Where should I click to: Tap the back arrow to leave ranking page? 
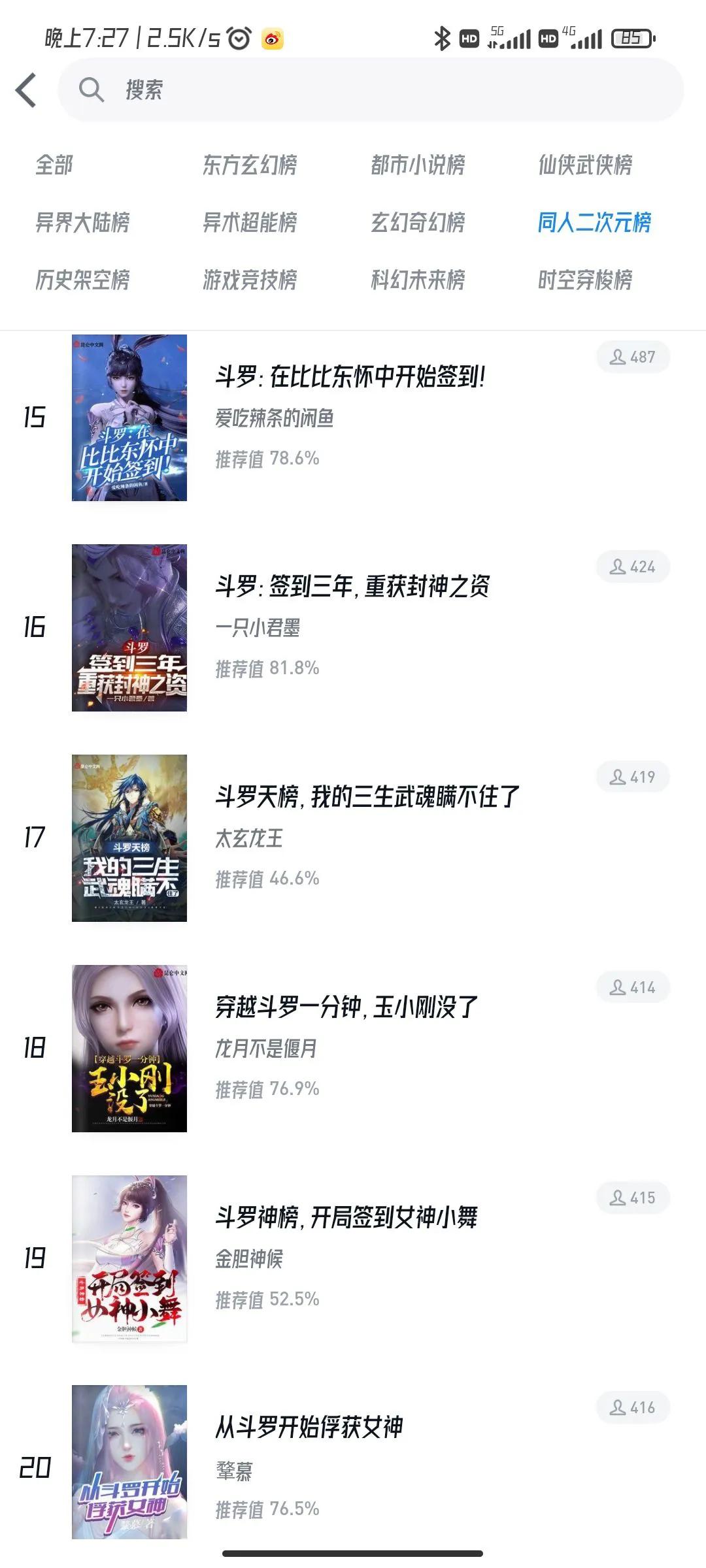pyautogui.click(x=25, y=90)
